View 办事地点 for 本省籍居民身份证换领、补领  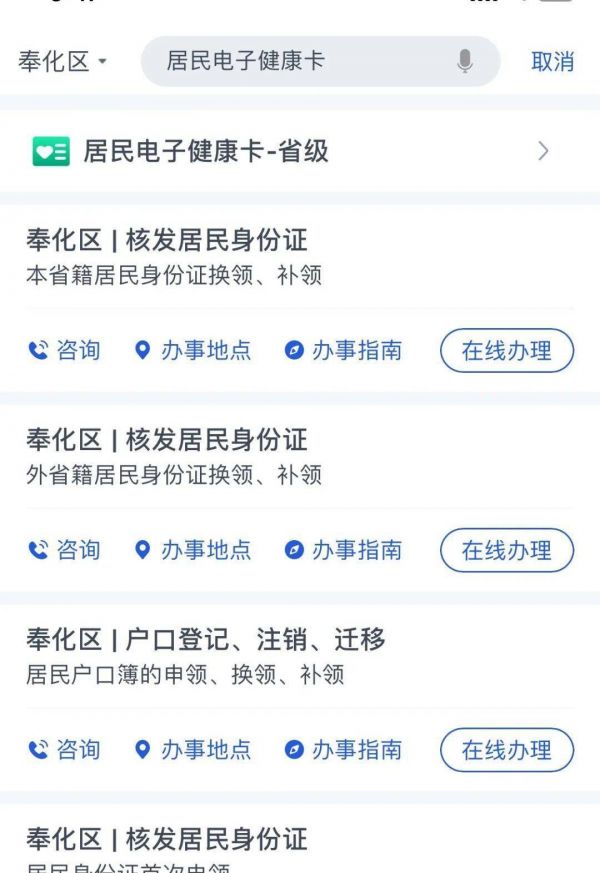193,351
